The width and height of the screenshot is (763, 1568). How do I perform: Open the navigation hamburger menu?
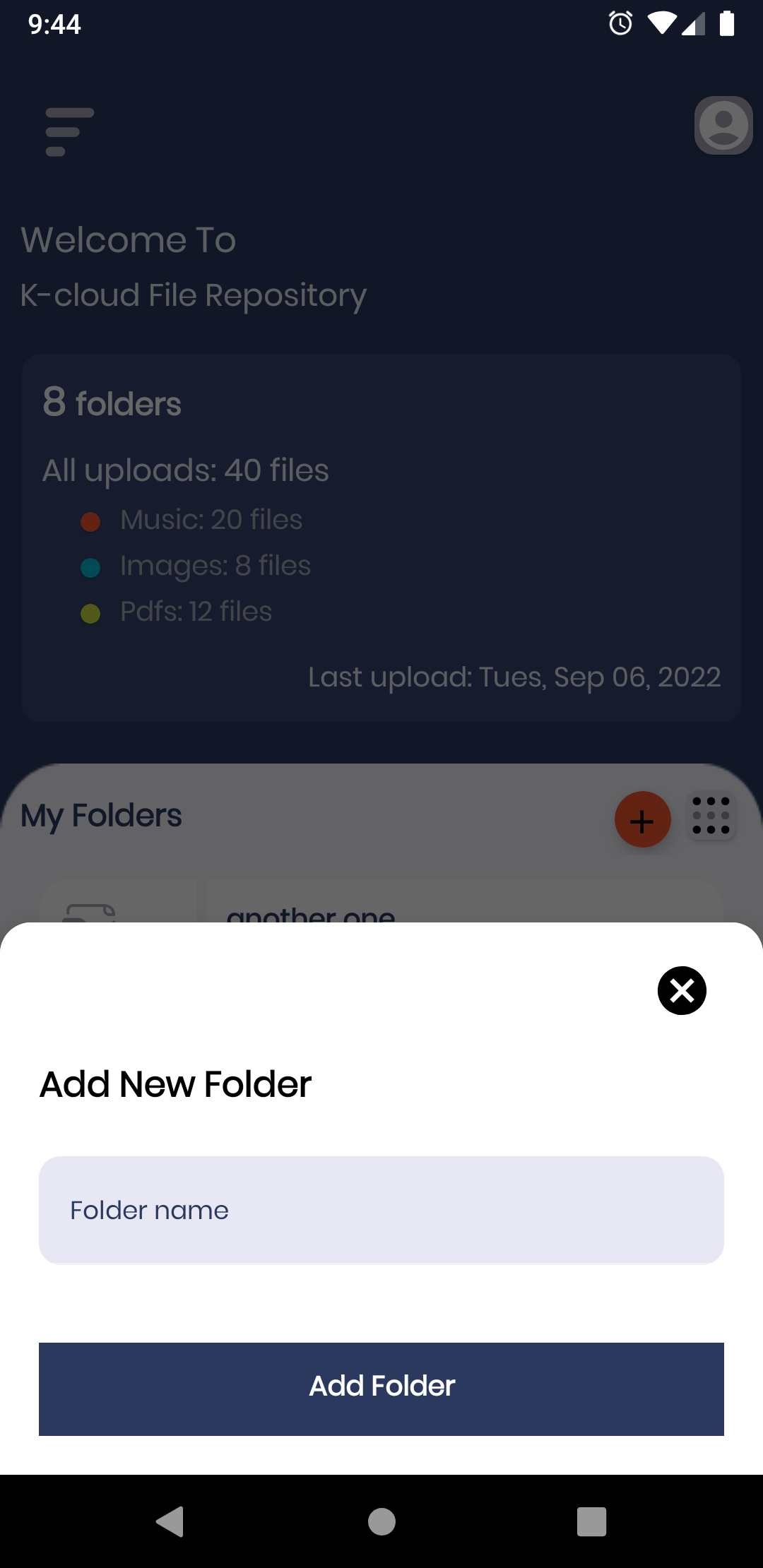pyautogui.click(x=69, y=131)
